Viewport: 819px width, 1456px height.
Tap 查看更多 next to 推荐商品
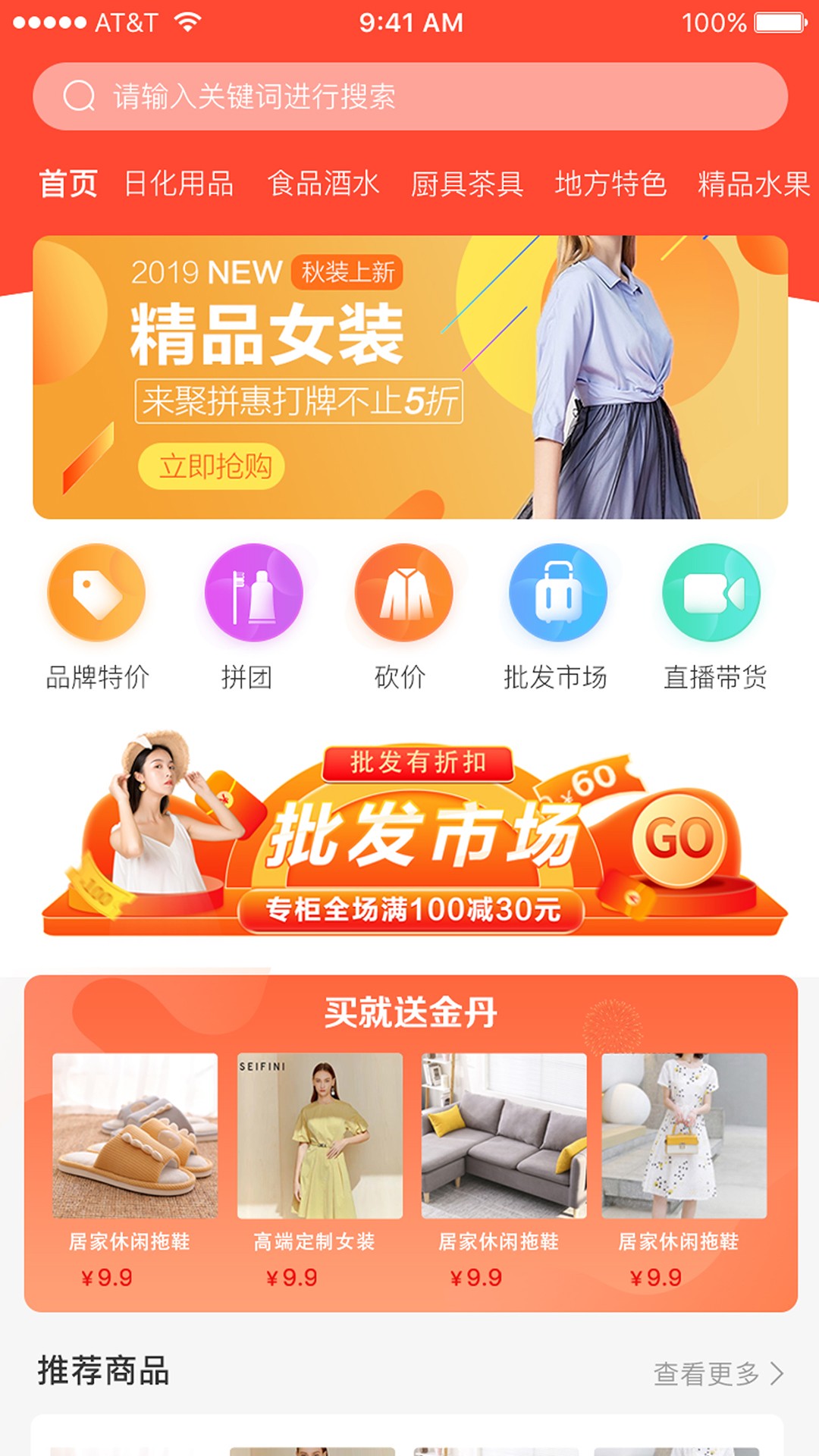[x=717, y=1373]
